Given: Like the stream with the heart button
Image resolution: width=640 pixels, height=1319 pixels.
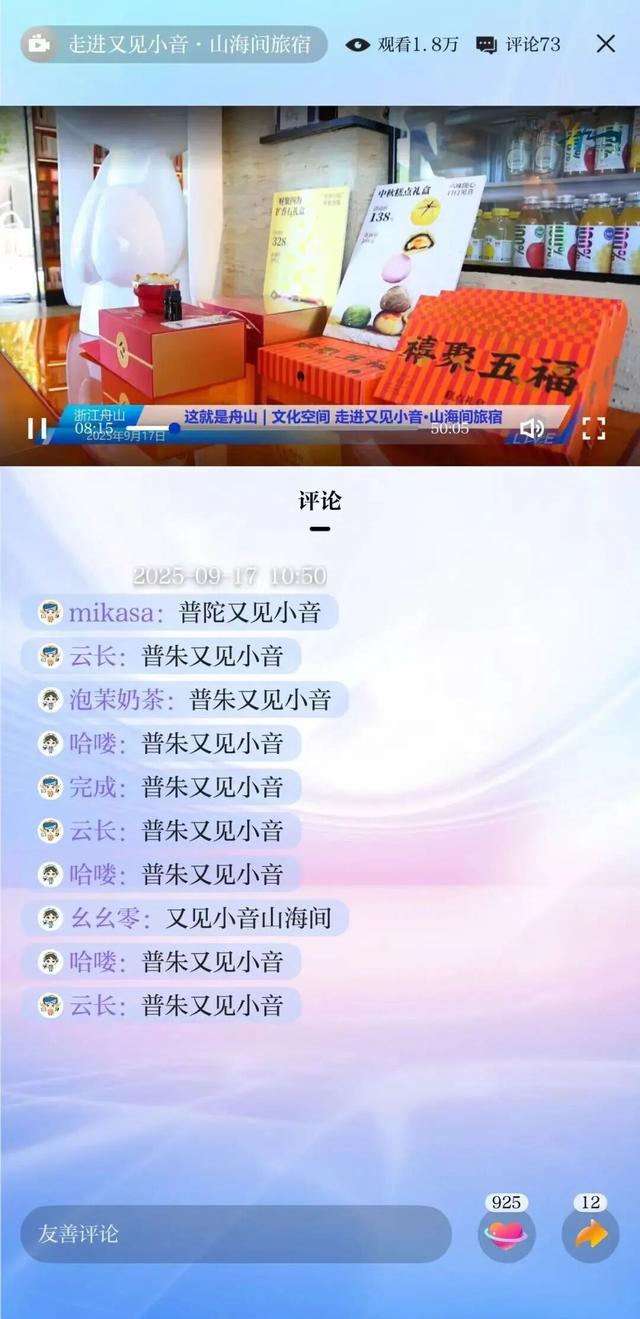Looking at the screenshot, I should point(506,1234).
